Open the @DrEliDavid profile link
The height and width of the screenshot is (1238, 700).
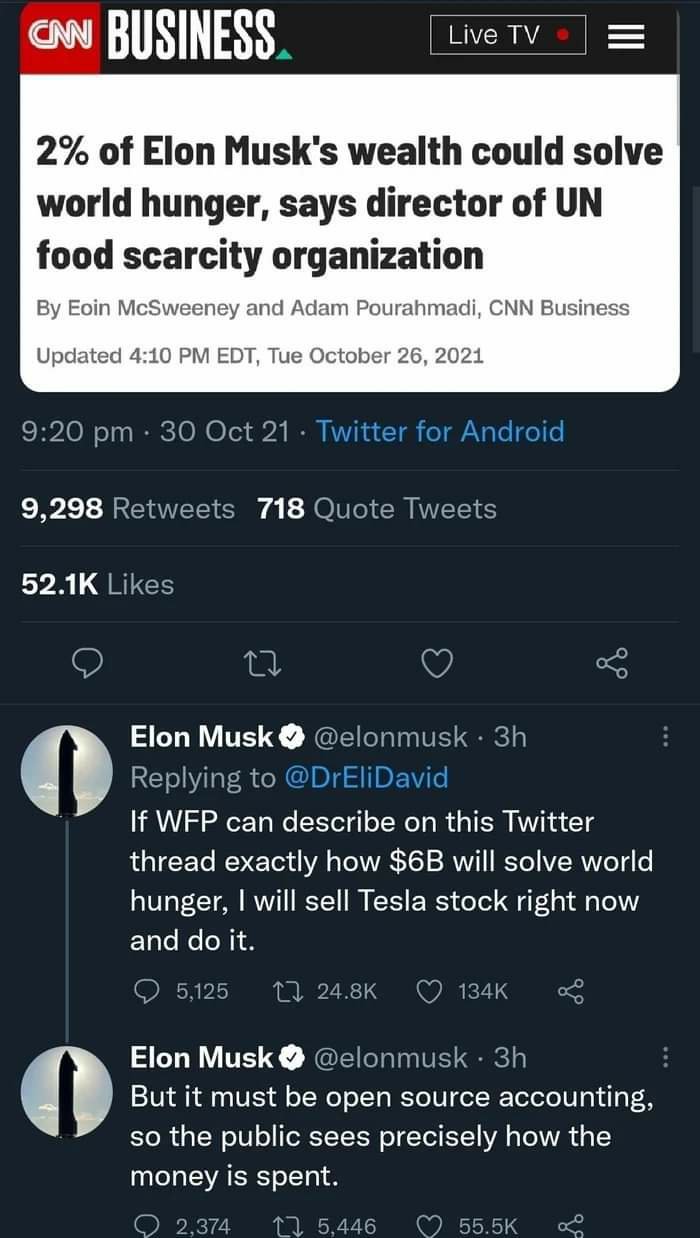coord(367,777)
